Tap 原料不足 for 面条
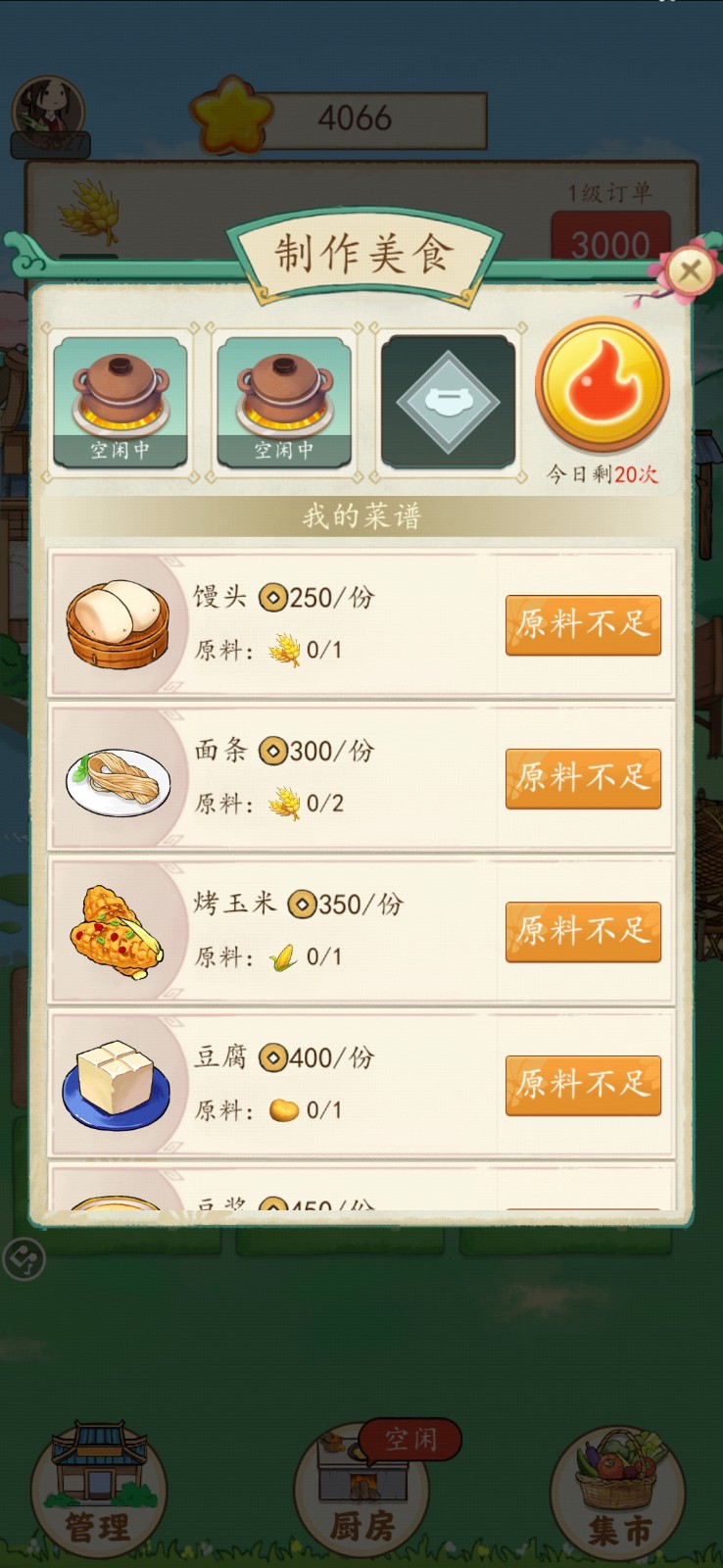Image resolution: width=723 pixels, height=1568 pixels. [583, 778]
